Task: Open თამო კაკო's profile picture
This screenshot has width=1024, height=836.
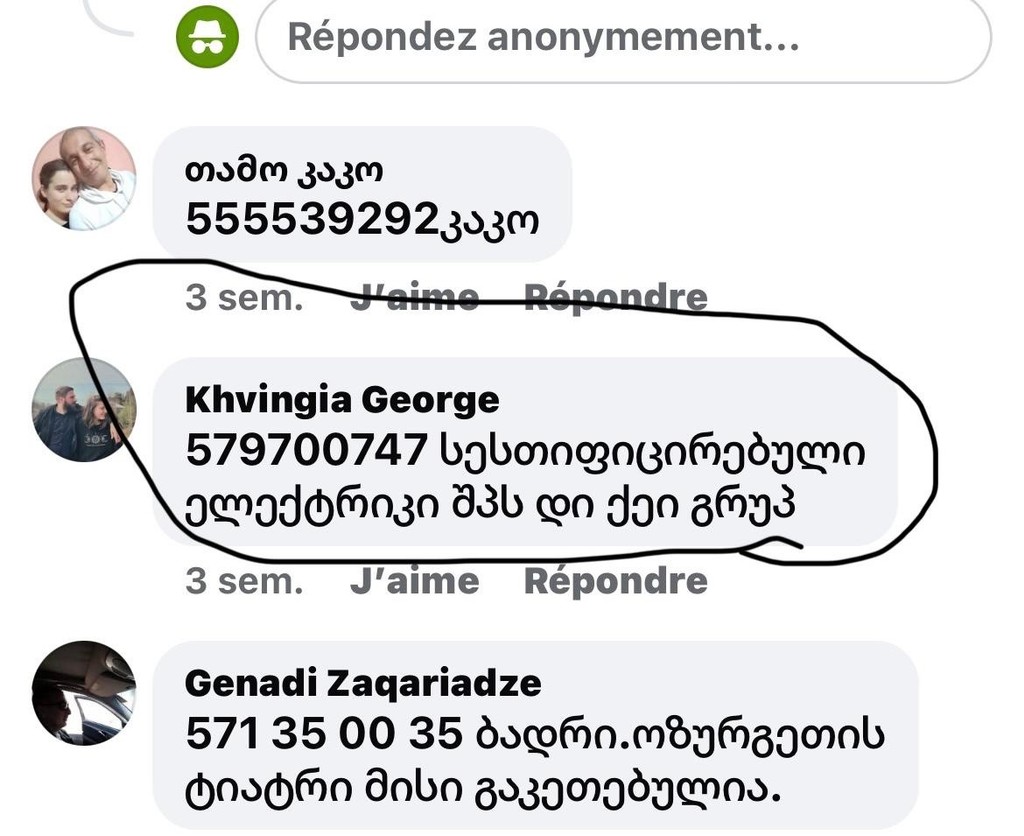Action: 84,179
